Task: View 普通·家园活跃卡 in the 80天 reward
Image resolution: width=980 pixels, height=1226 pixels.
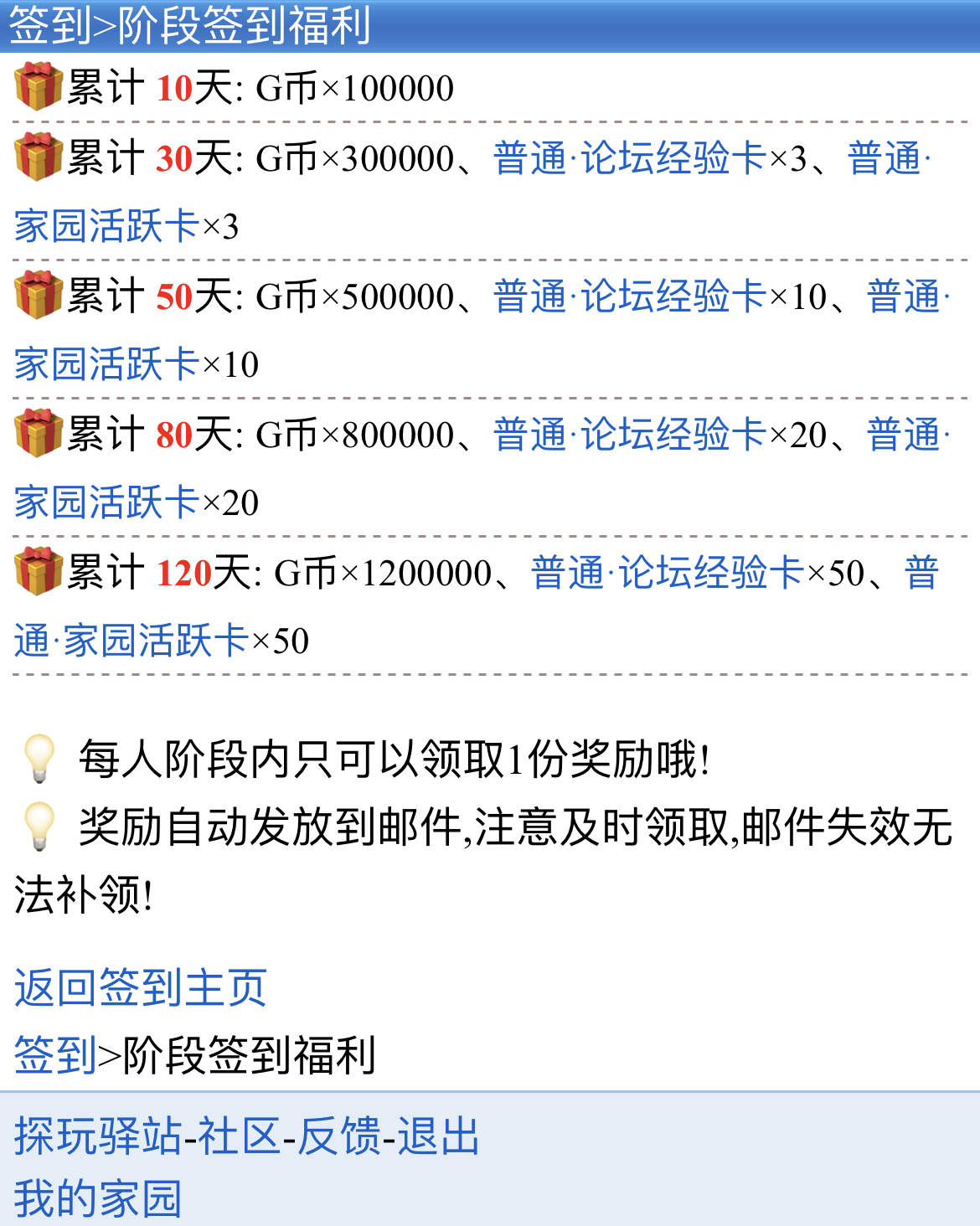Action: pos(106,502)
